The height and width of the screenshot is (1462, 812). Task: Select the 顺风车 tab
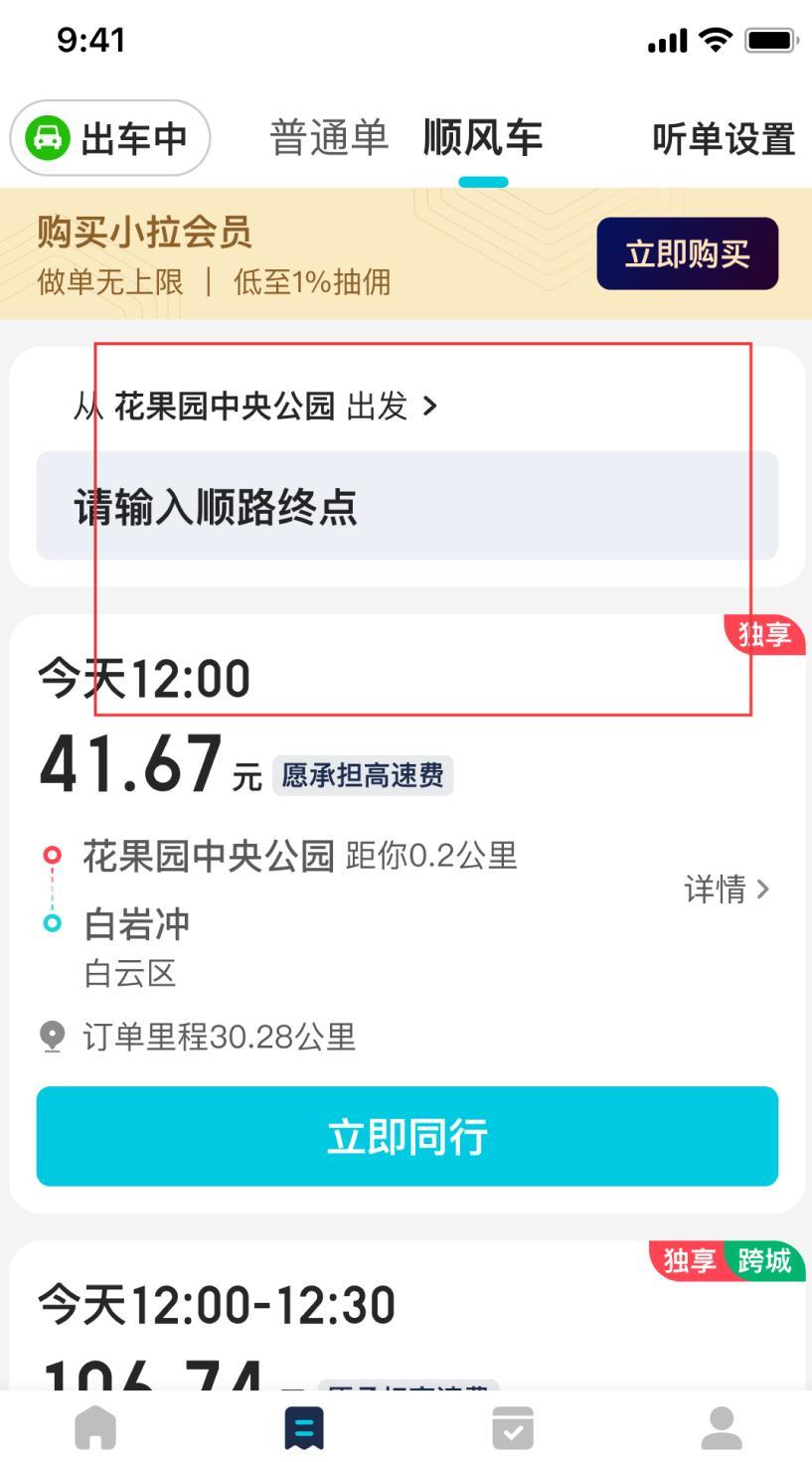483,137
